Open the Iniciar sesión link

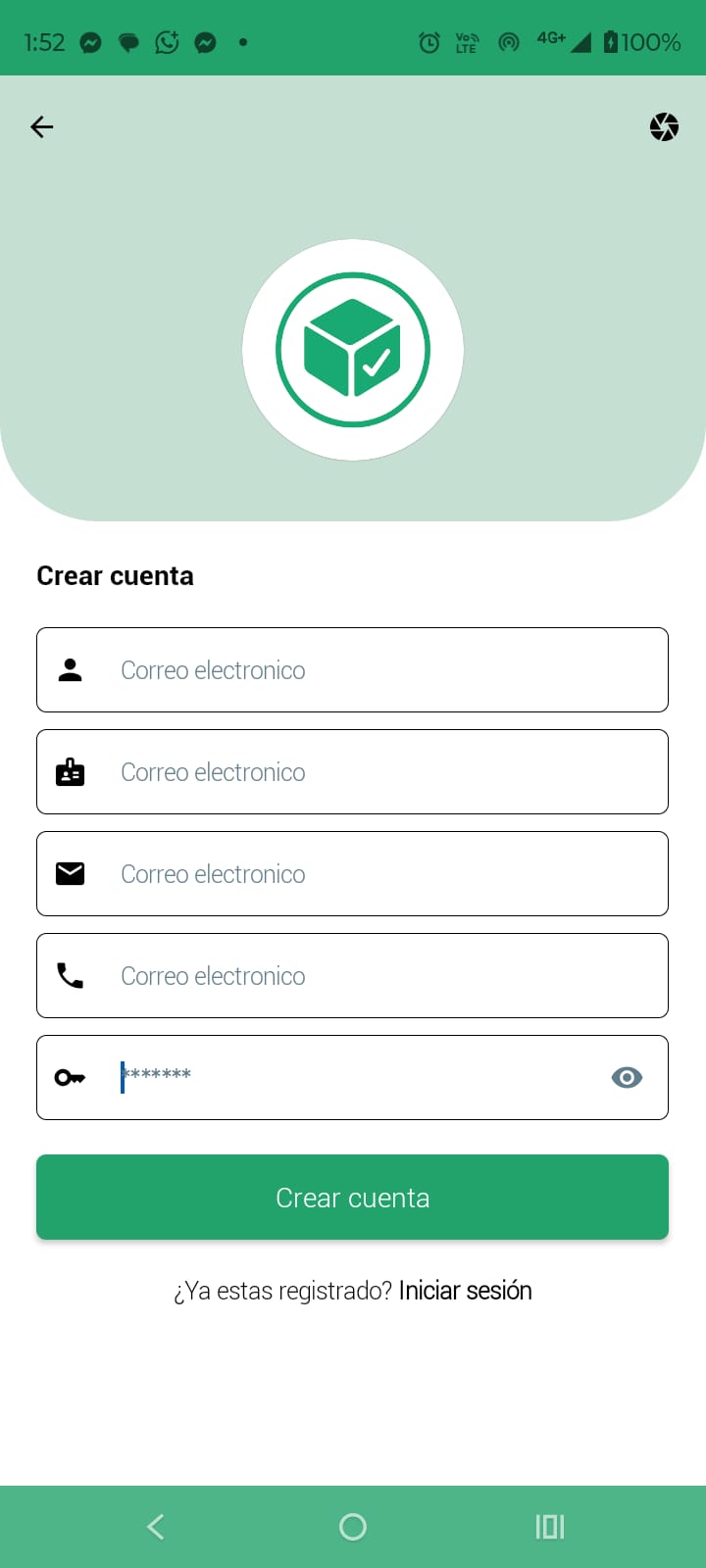(465, 1291)
